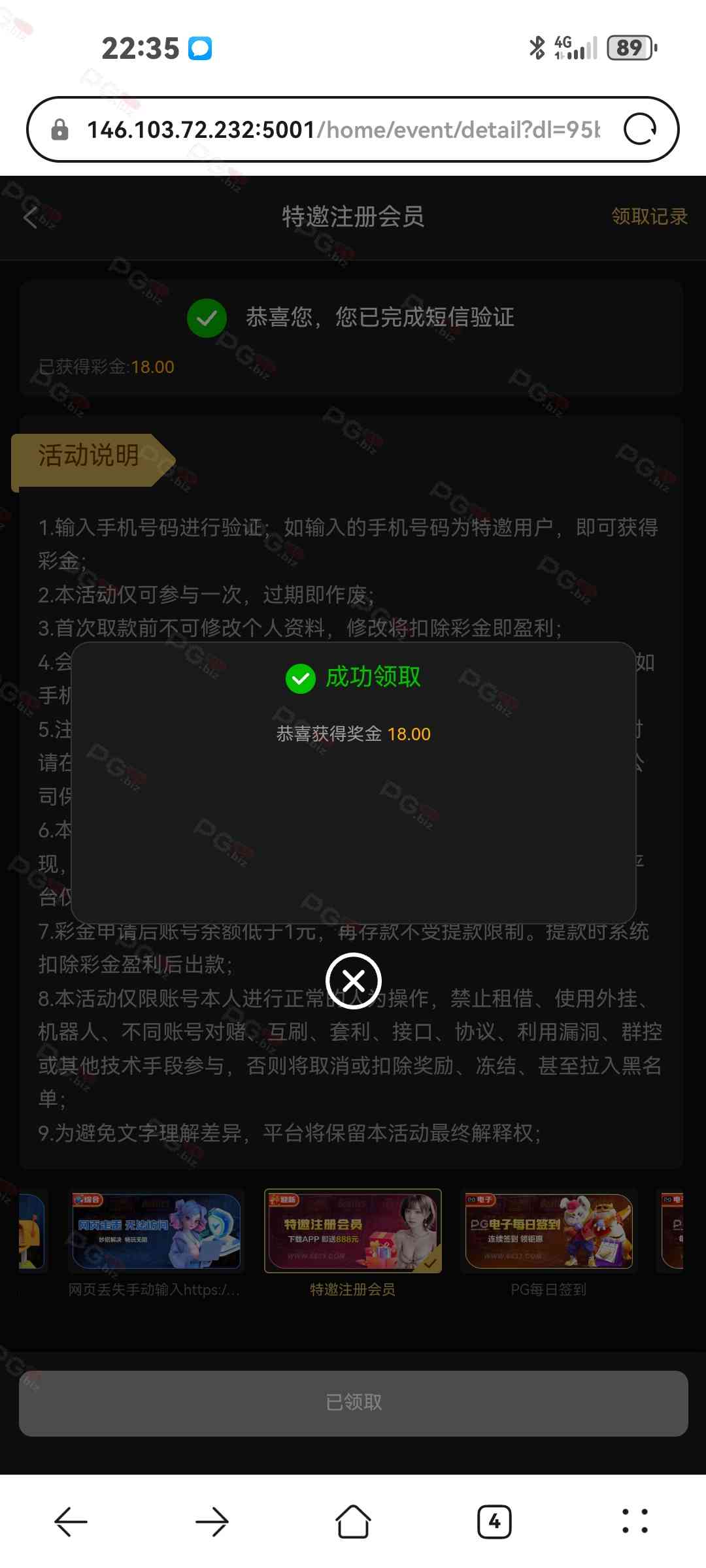706x1568 pixels.
Task: Open 领取记录 claim history
Action: [648, 216]
